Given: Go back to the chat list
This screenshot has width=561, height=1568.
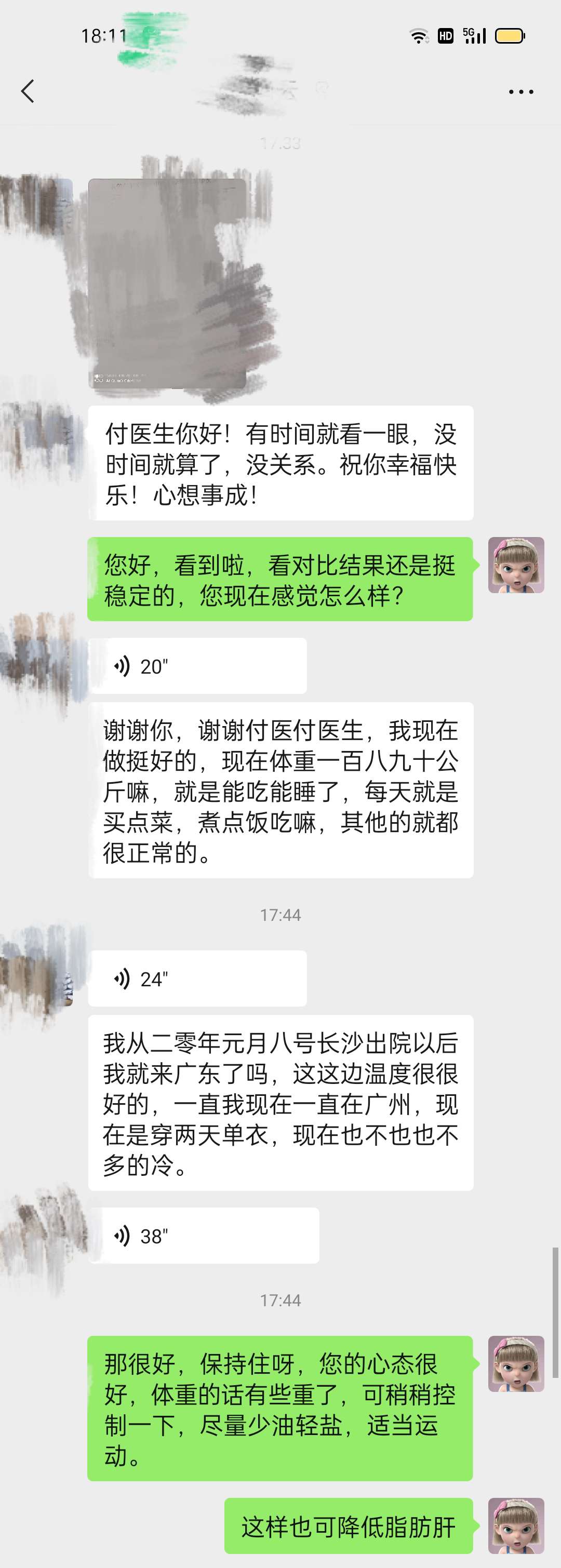Looking at the screenshot, I should tap(28, 91).
